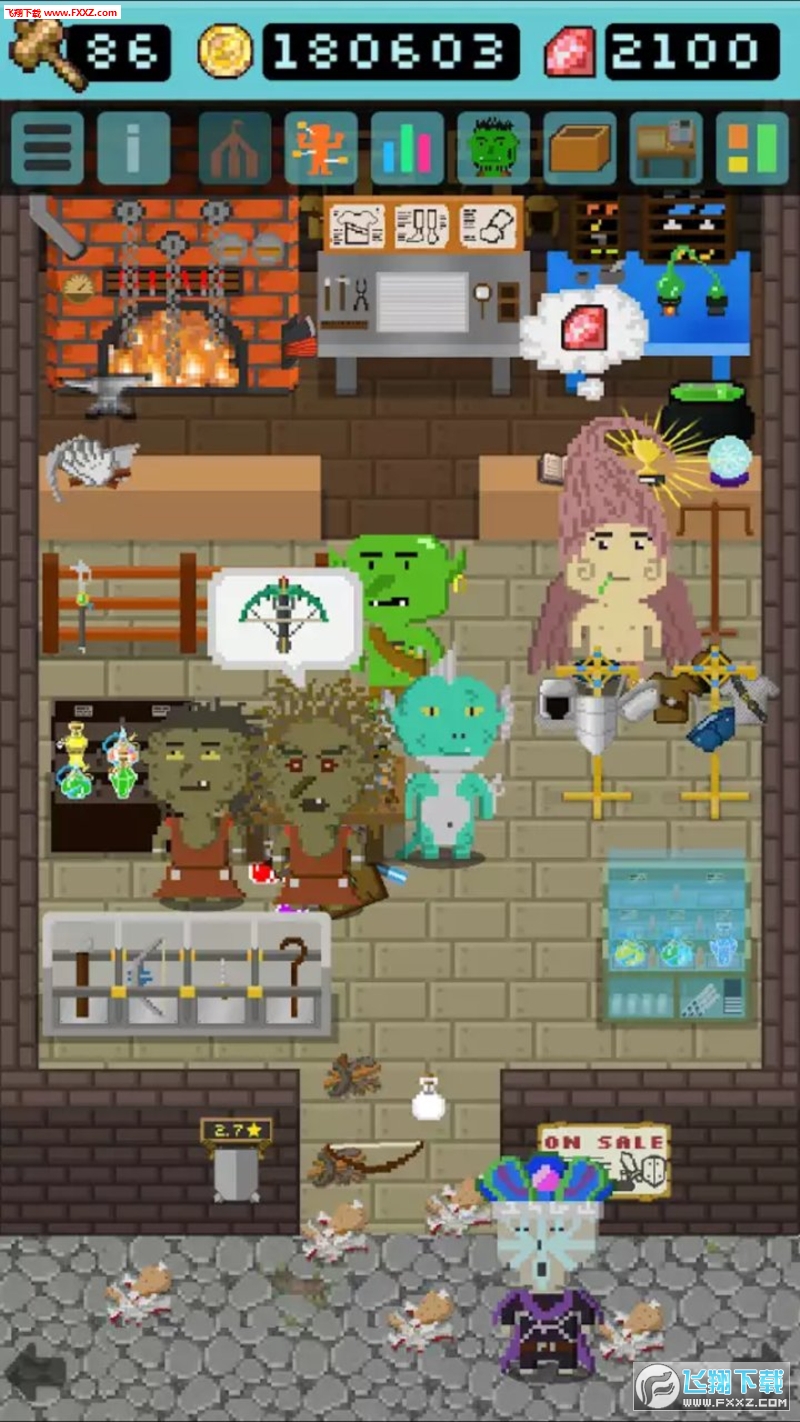
Task: Open the weapon rack with staffs
Action: [x=187, y=974]
